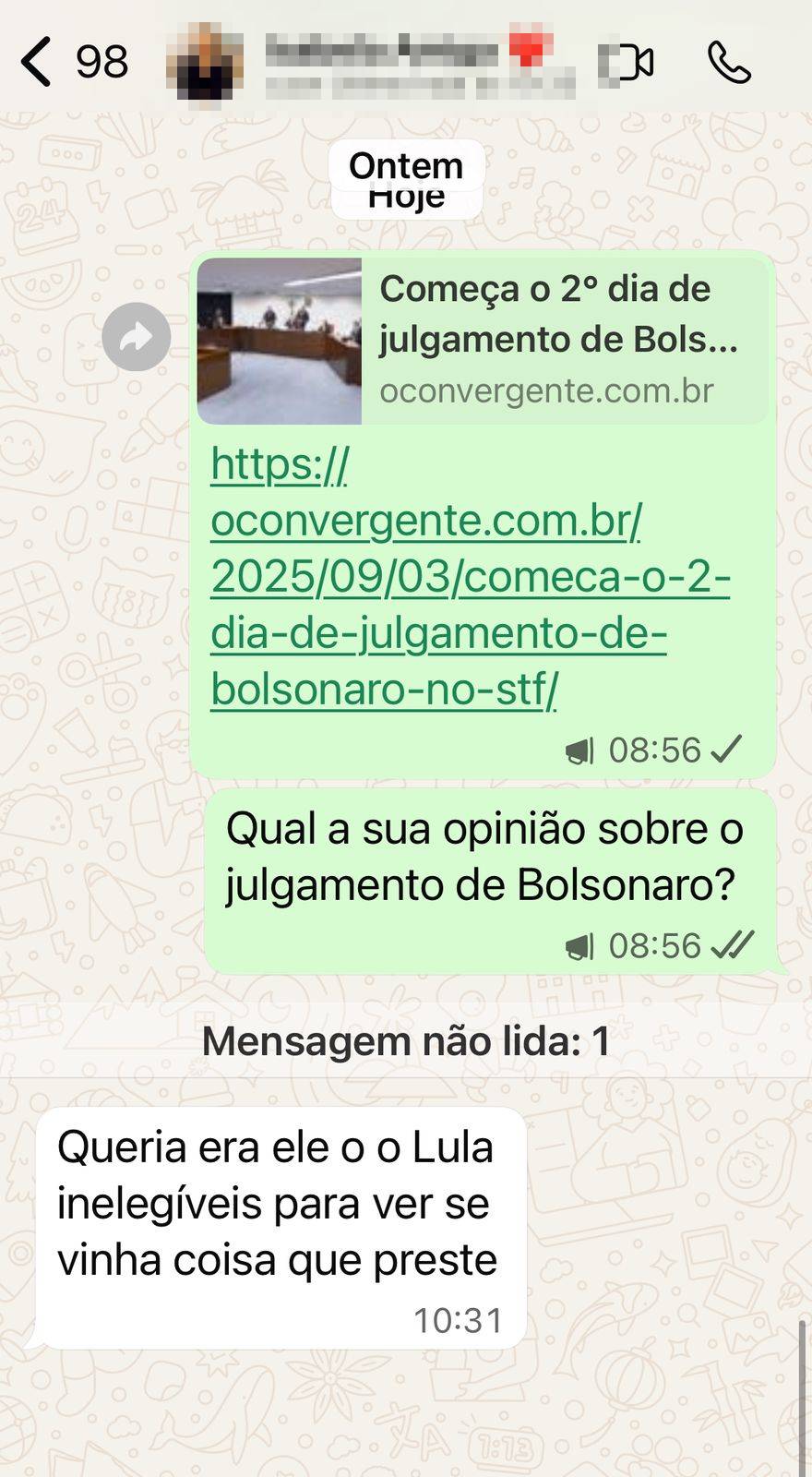Image resolution: width=812 pixels, height=1477 pixels.
Task: Go back to the chats list
Action: [x=37, y=62]
